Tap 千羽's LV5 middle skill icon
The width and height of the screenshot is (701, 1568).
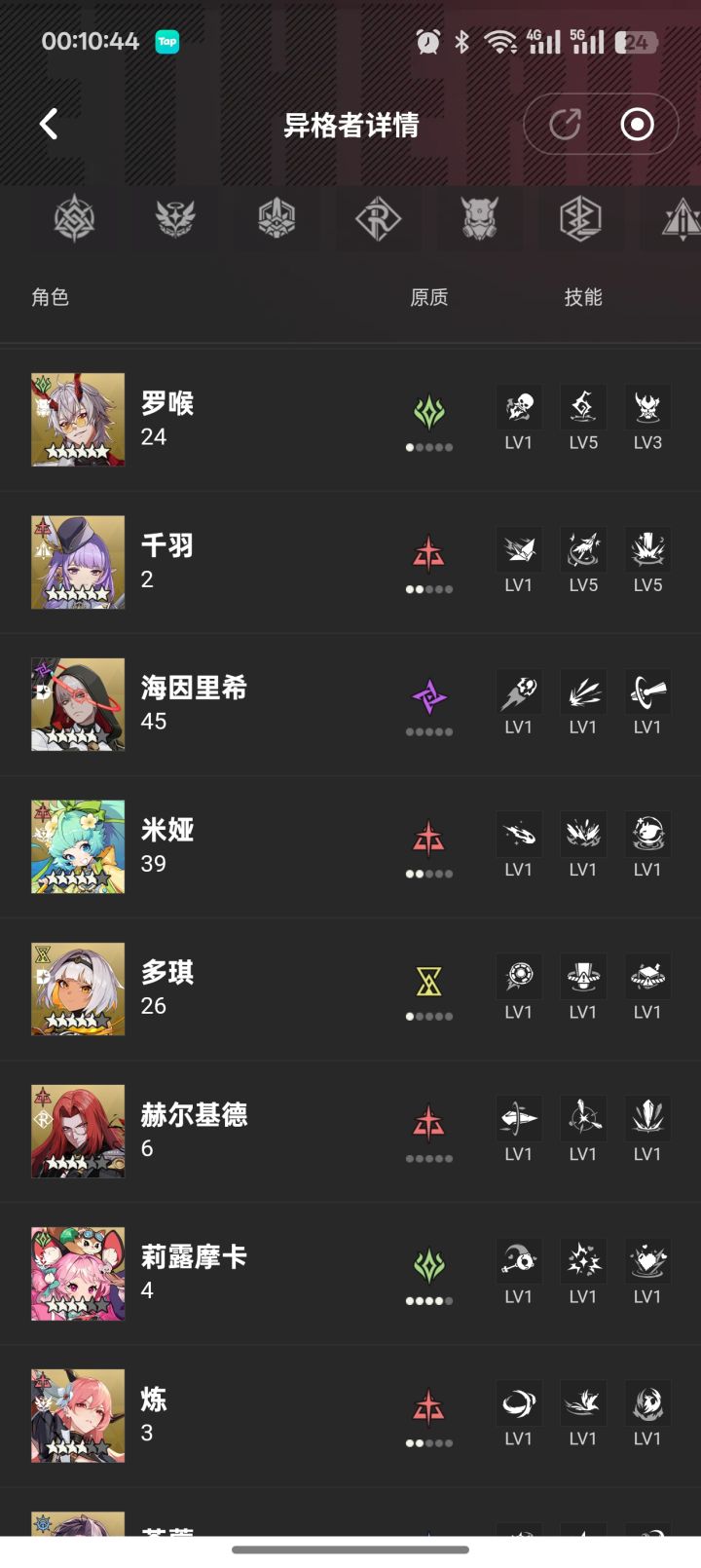tap(582, 548)
